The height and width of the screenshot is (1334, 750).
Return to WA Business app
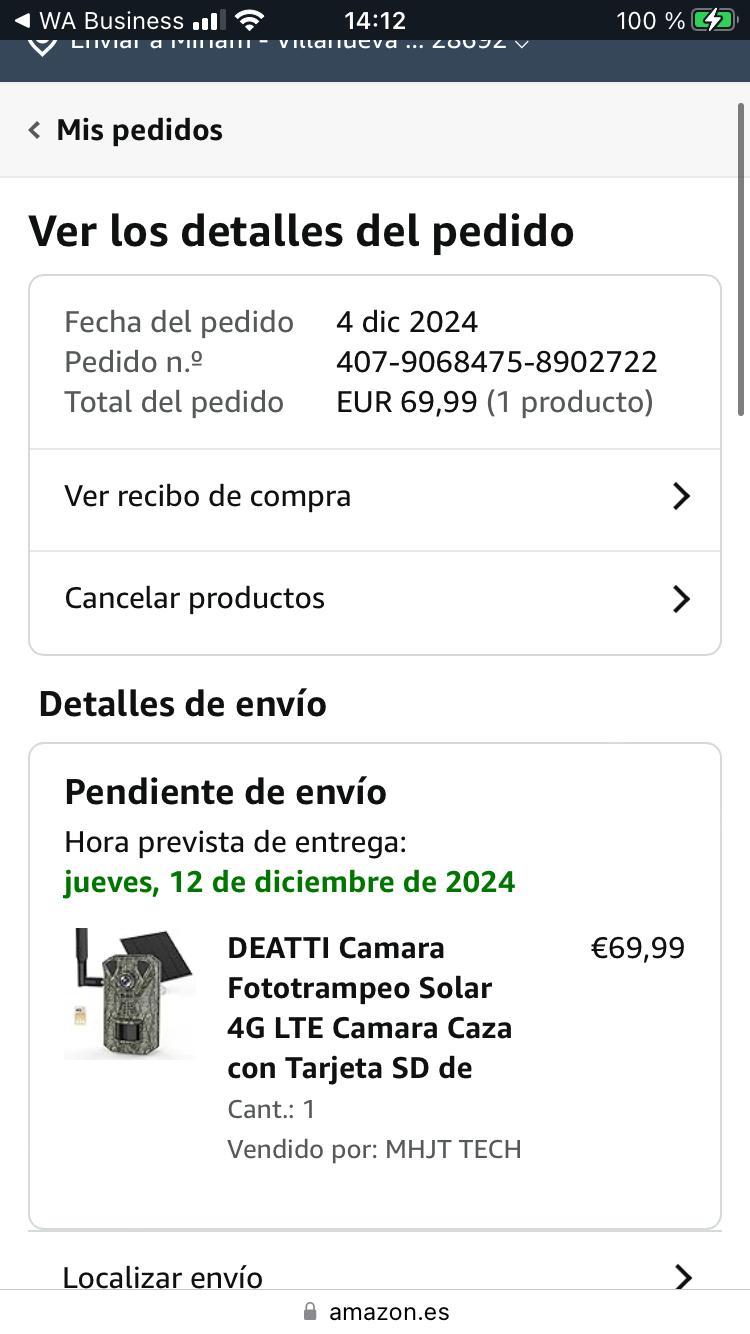point(98,20)
